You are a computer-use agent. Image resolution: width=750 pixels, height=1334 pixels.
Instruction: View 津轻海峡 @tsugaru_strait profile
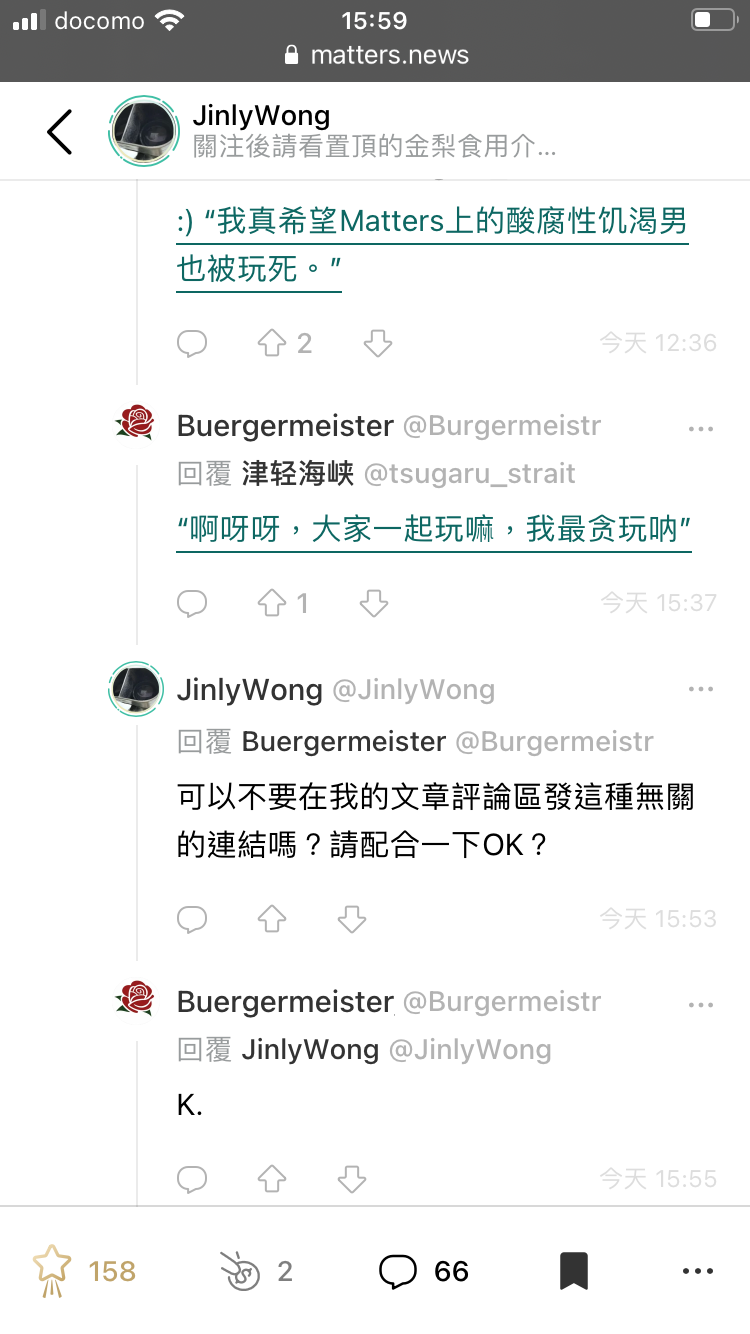[x=298, y=473]
